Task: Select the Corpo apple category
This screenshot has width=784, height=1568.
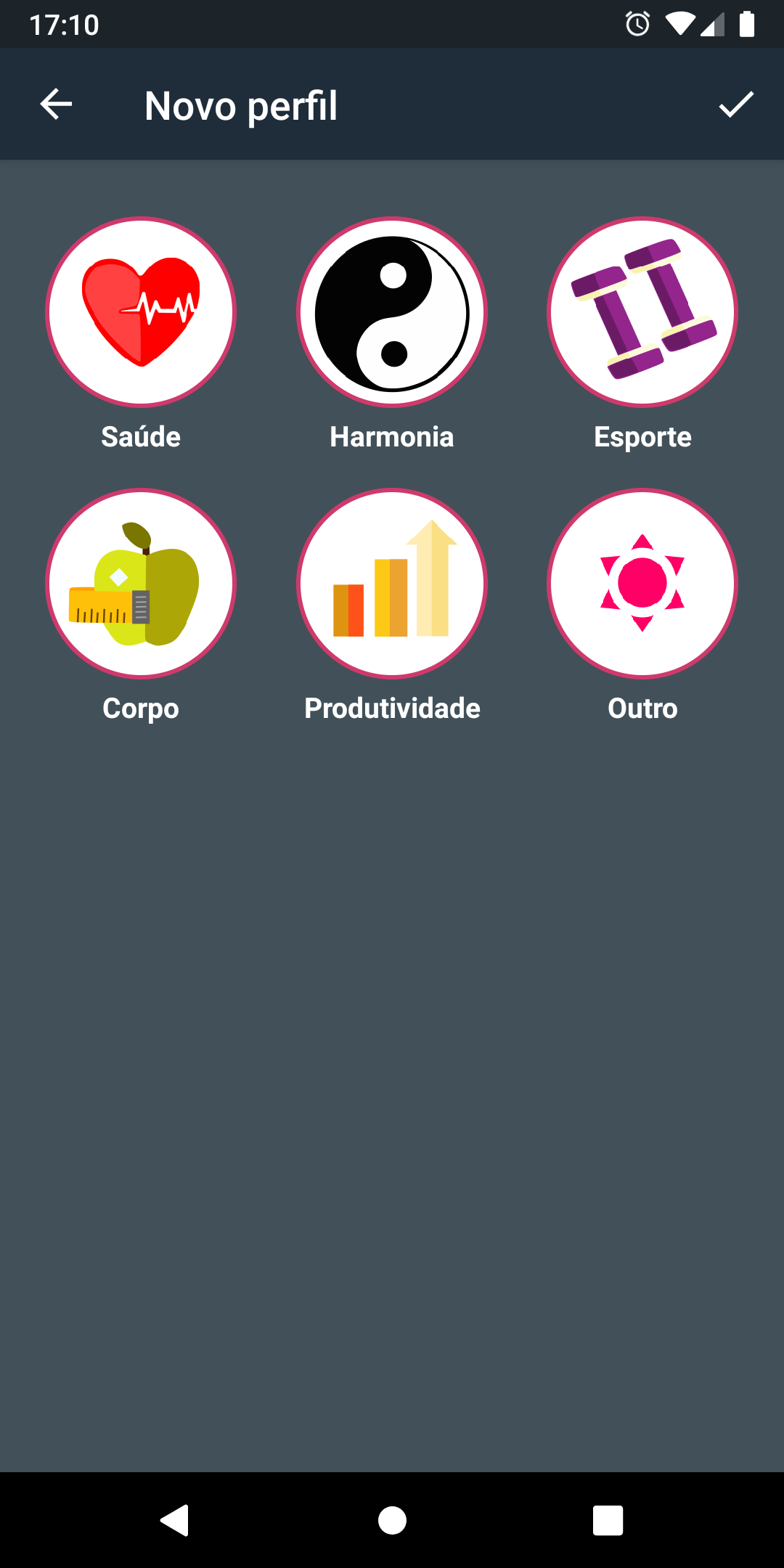Action: click(x=141, y=584)
